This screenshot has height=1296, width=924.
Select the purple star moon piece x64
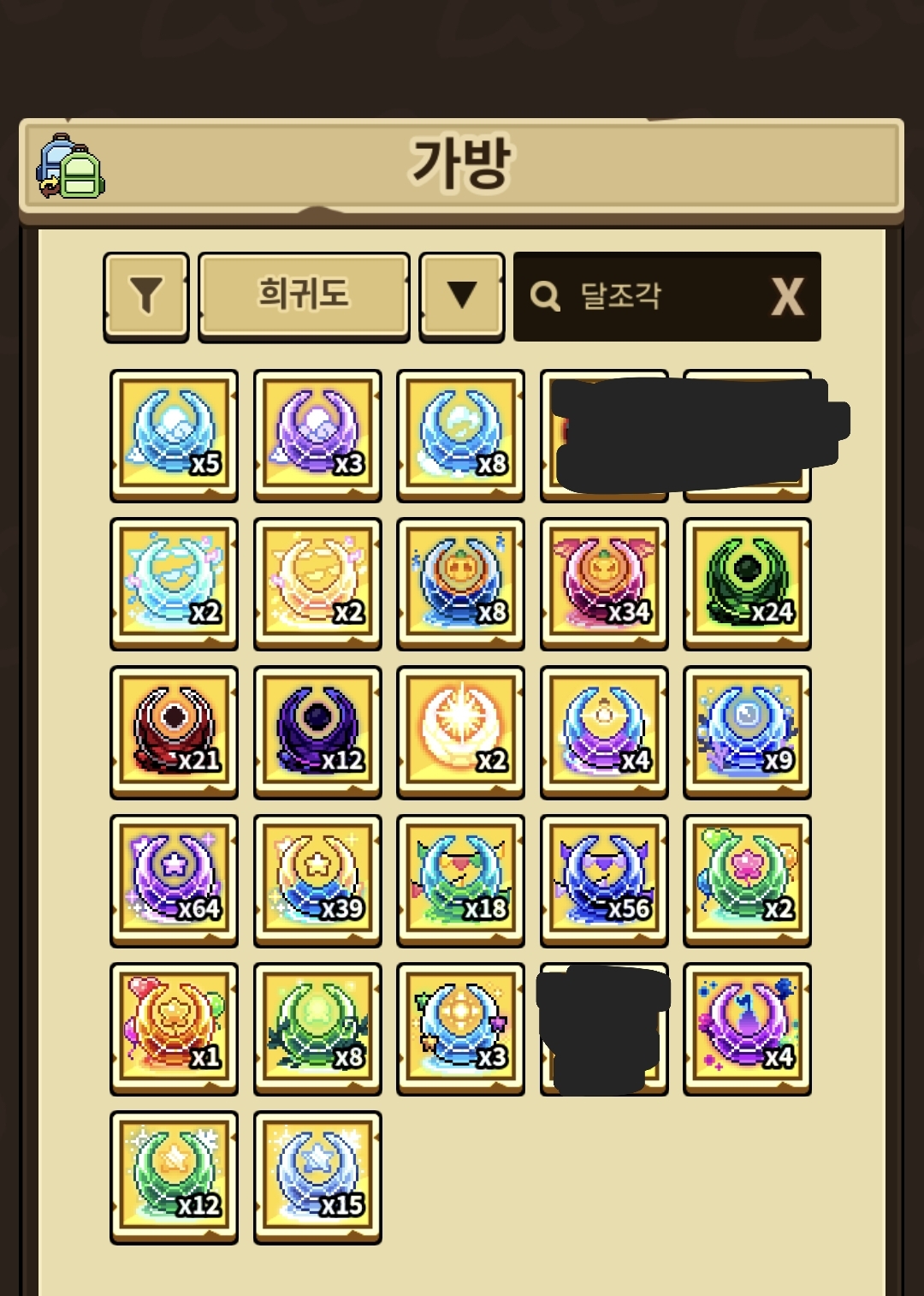[x=174, y=880]
